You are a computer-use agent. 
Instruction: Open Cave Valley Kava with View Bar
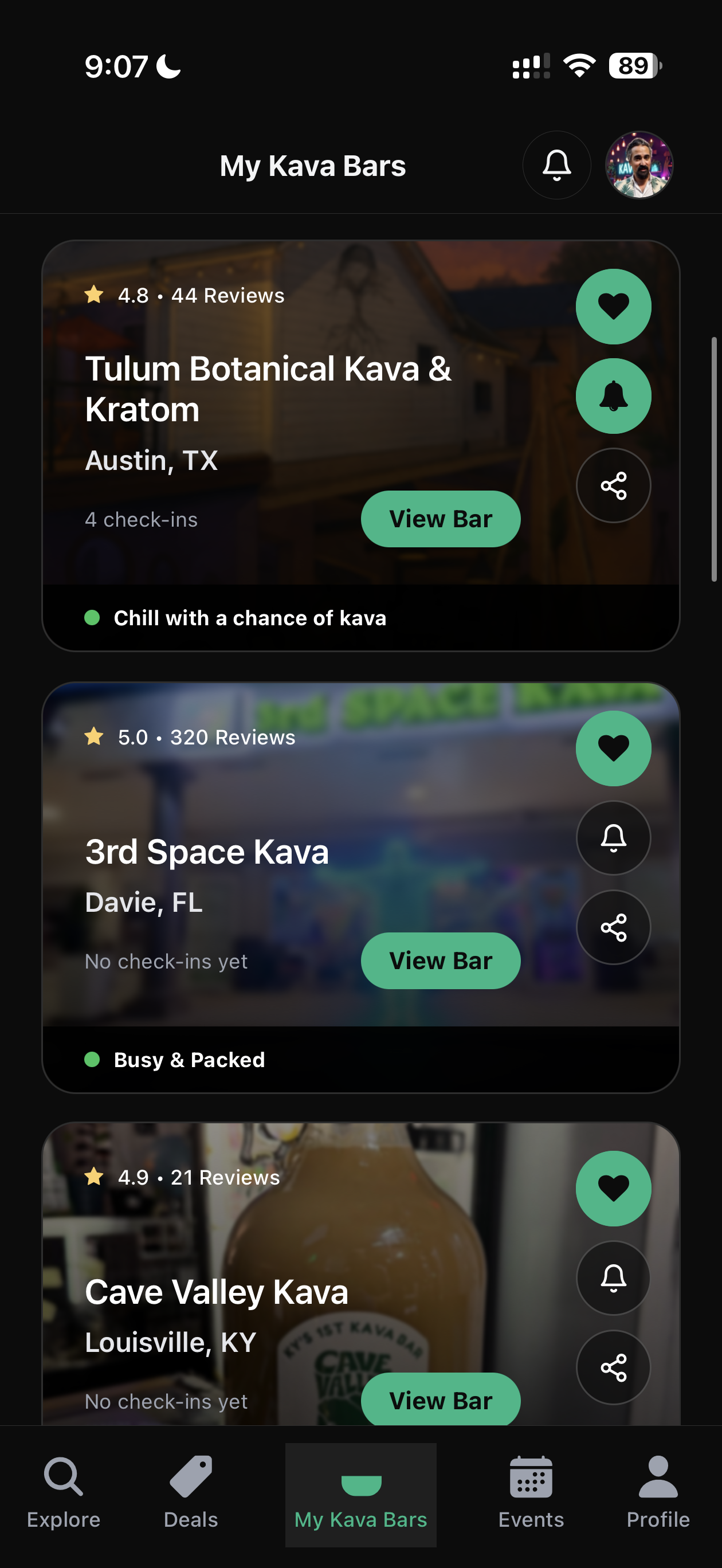point(440,1400)
